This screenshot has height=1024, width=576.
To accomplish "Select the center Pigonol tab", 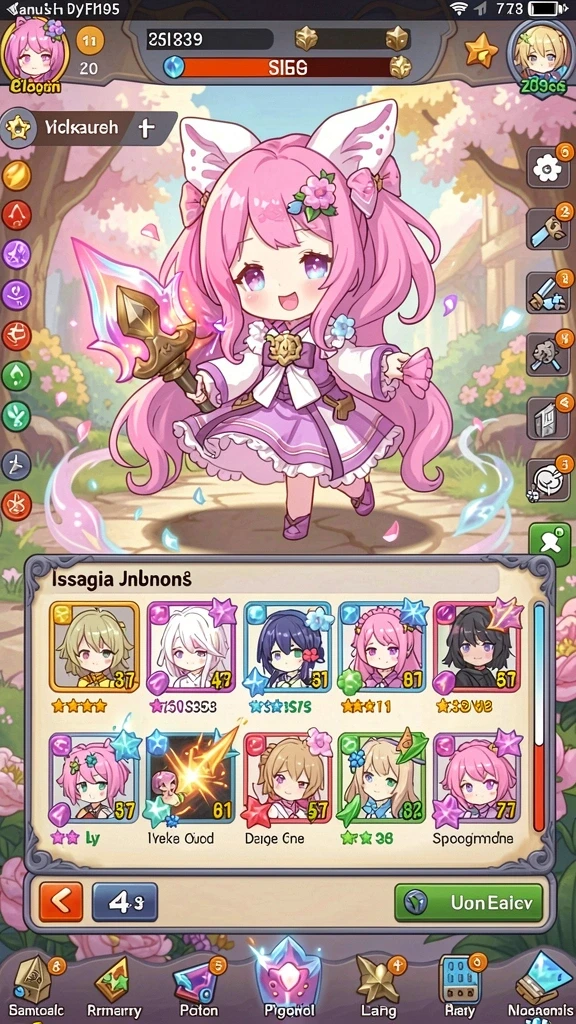I will 287,980.
